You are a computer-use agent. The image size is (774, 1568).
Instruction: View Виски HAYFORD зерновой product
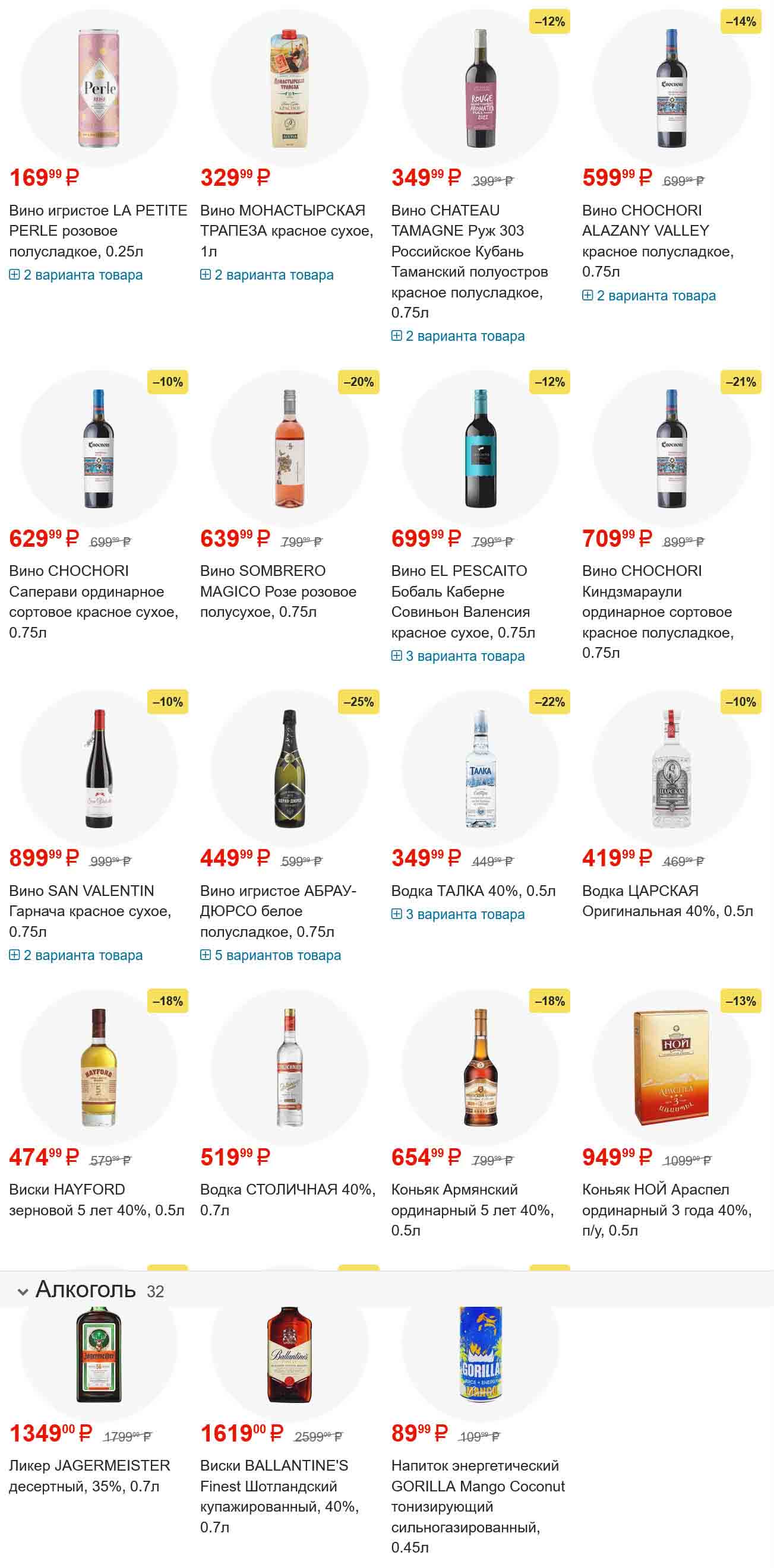(96, 1200)
